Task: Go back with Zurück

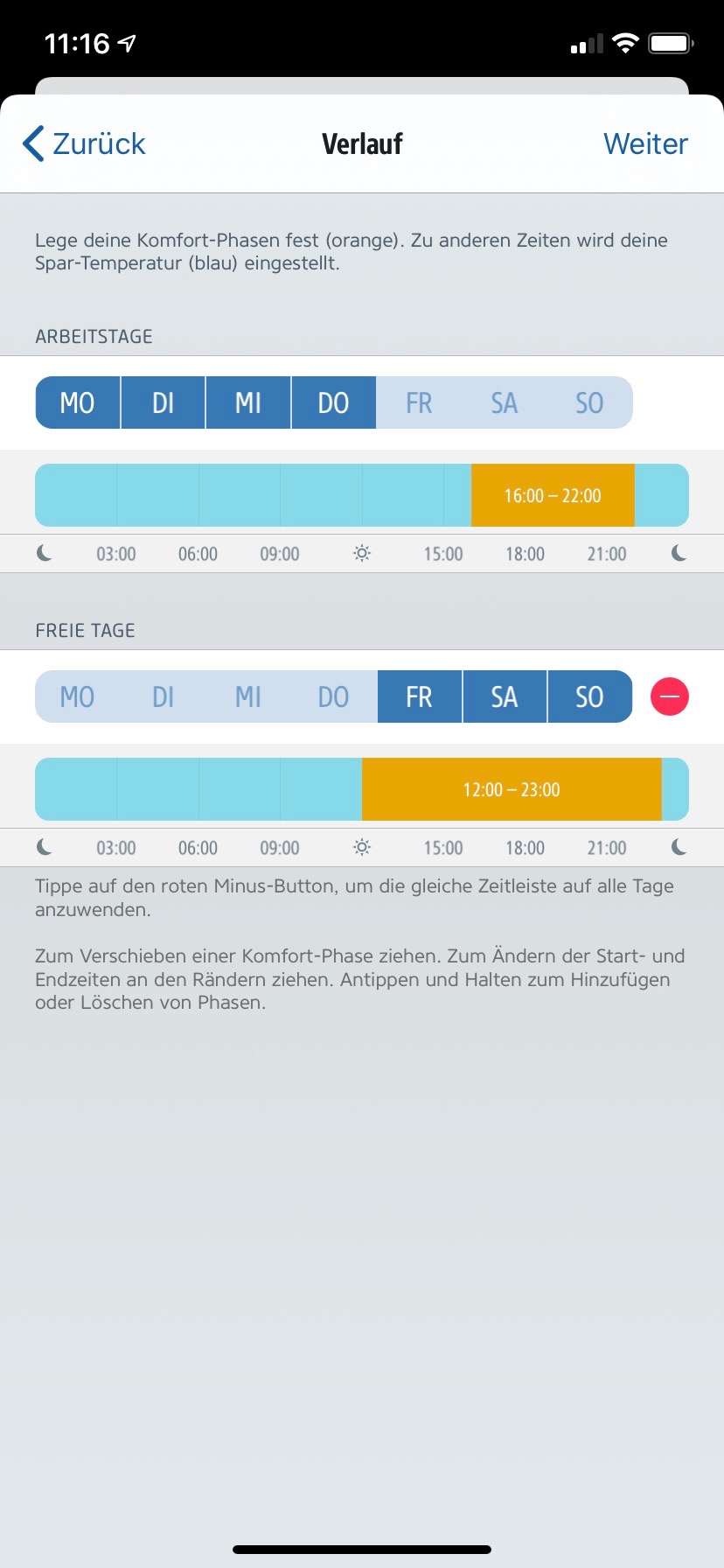Action: pyautogui.click(x=85, y=143)
